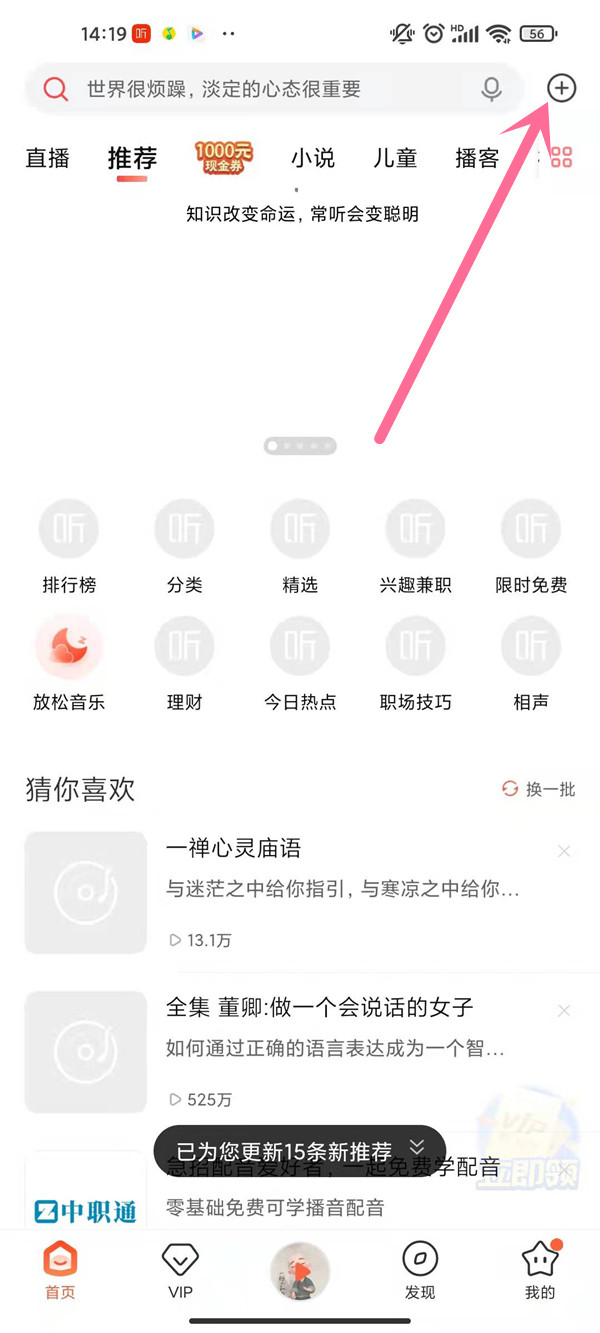Open the plus add menu

tap(562, 88)
